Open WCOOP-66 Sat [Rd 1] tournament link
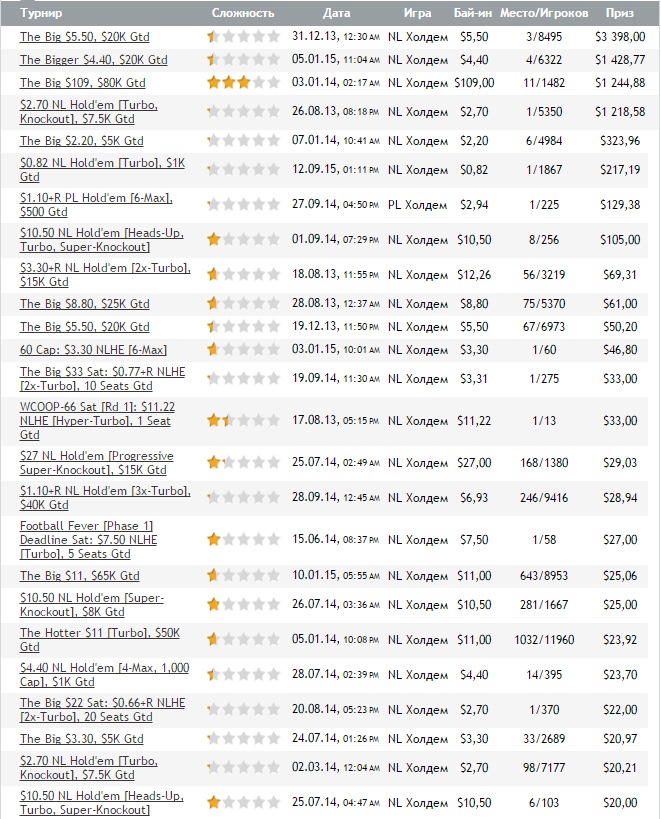The width and height of the screenshot is (661, 819). pyautogui.click(x=97, y=421)
